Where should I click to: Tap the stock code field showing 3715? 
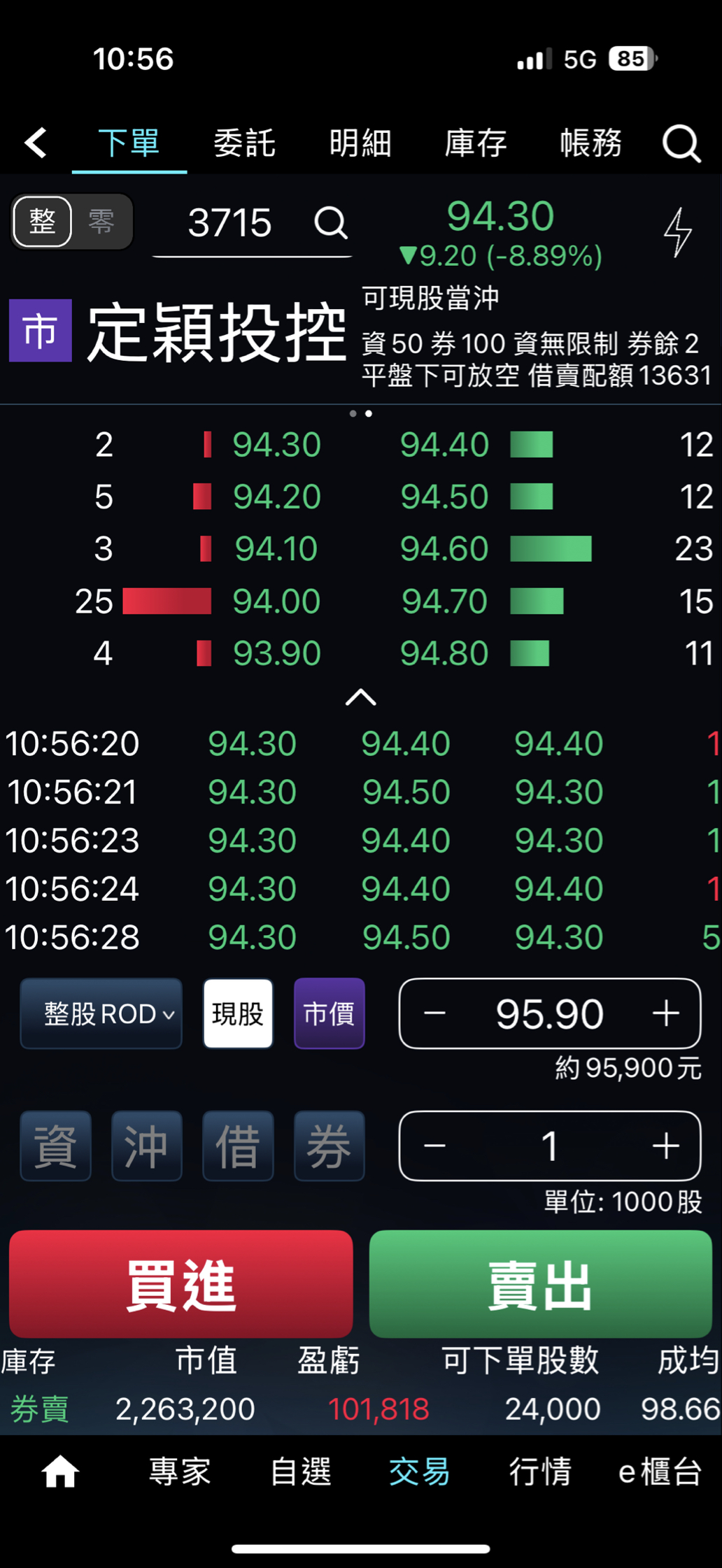[229, 223]
